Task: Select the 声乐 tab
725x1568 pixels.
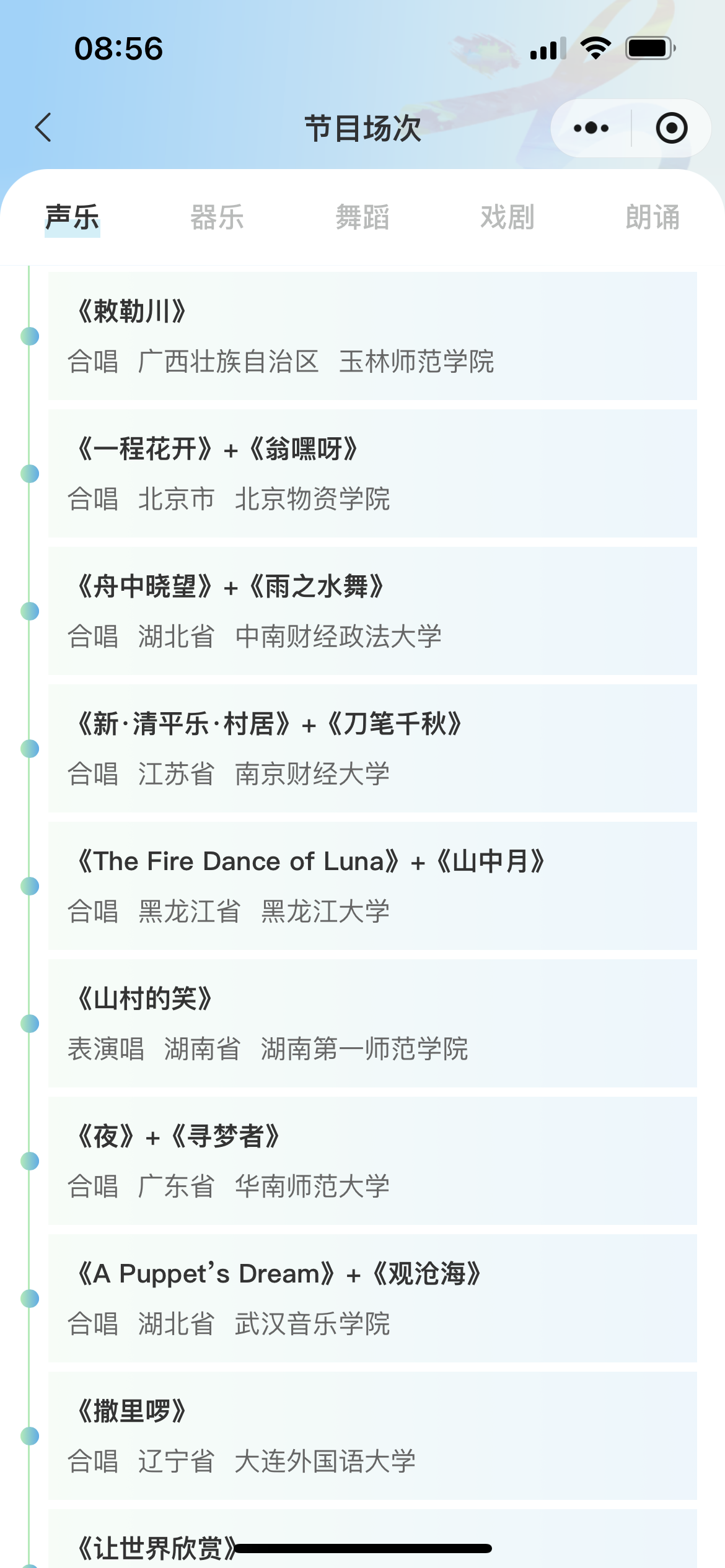Action: [x=72, y=217]
